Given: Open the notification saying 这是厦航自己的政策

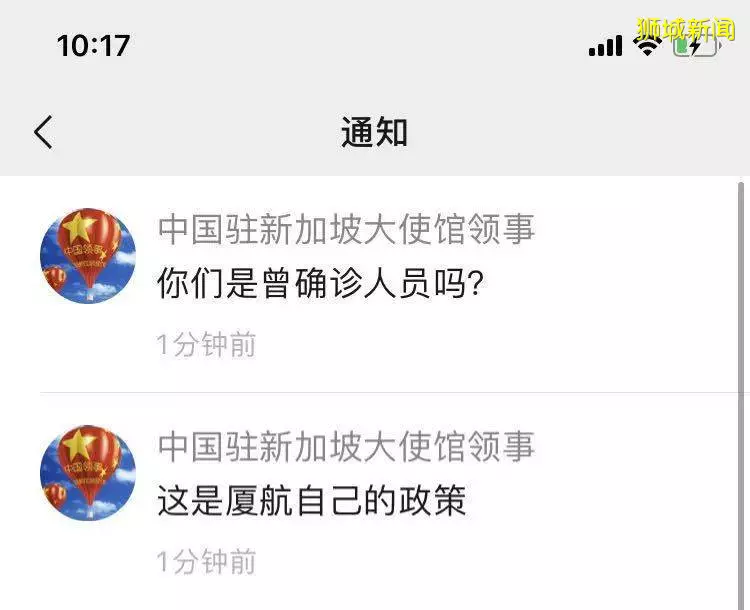Looking at the screenshot, I should 311,500.
